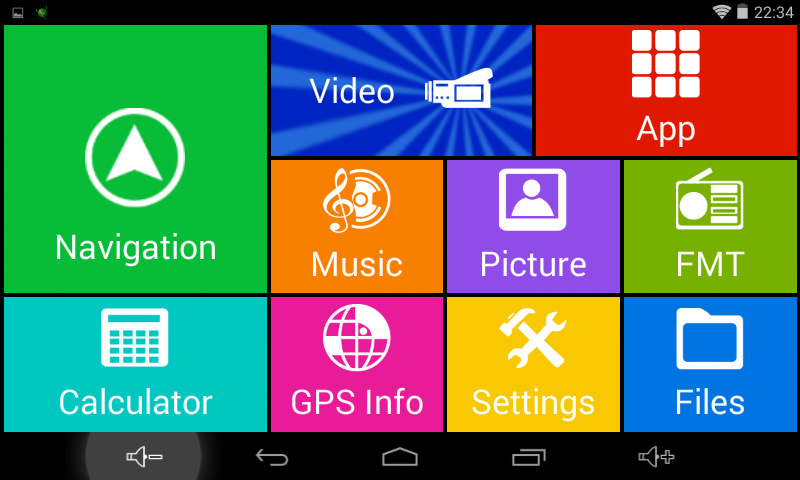Viewport: 800px width, 480px height.
Task: Raise the volume with the speaker plus button
Action: coord(656,457)
